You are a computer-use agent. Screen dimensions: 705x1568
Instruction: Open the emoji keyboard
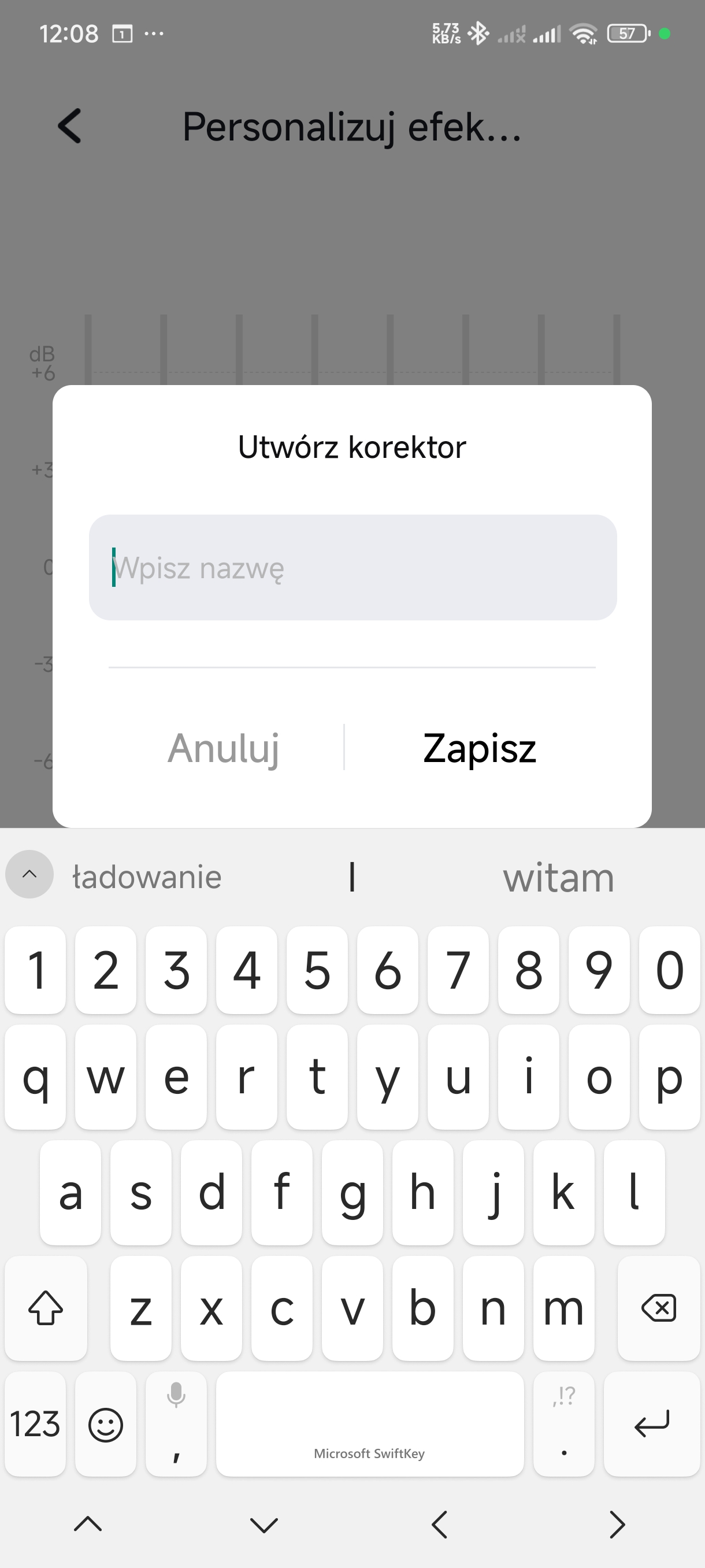tap(106, 1425)
